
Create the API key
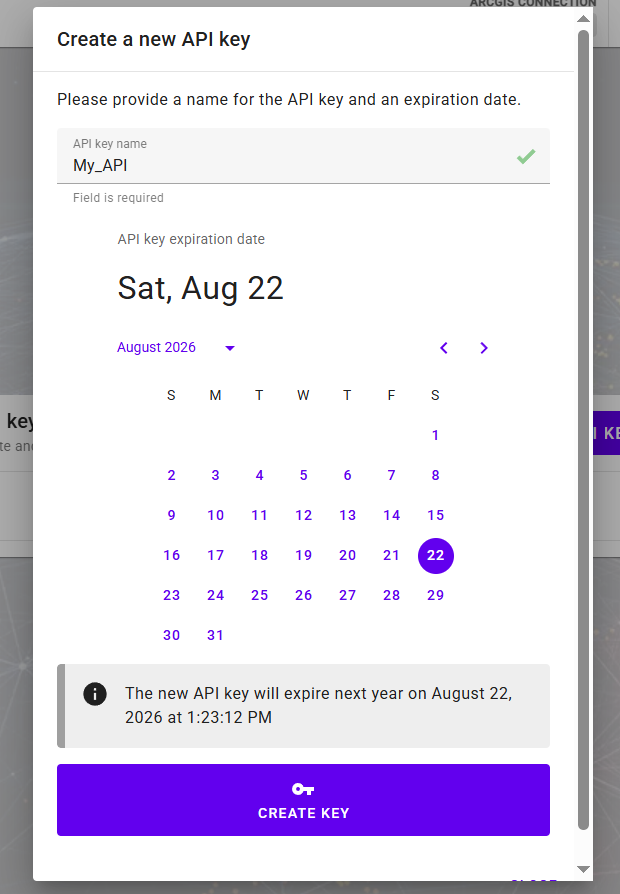click(x=303, y=800)
